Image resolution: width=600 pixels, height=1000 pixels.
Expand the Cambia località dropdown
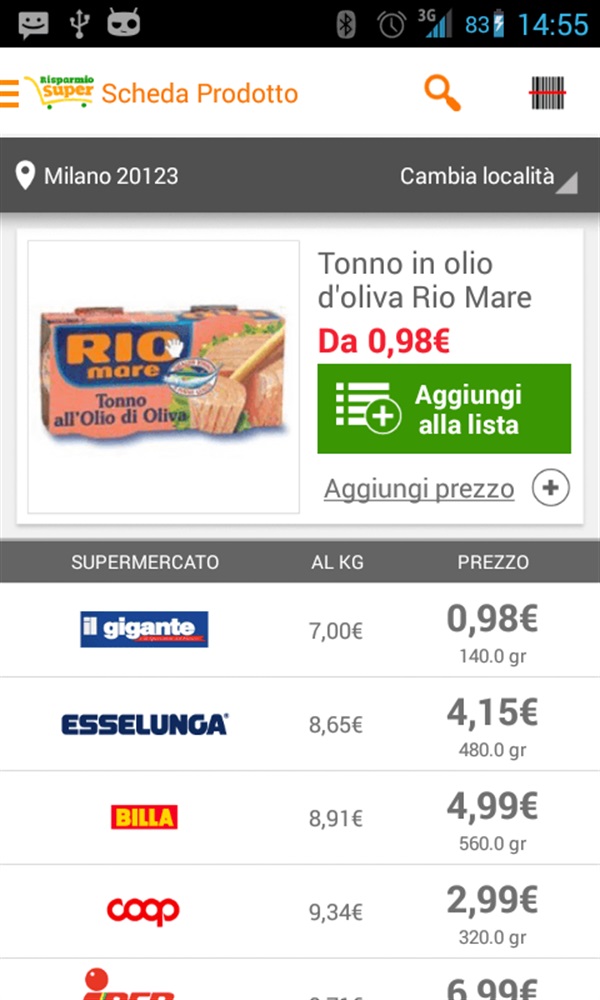[488, 177]
